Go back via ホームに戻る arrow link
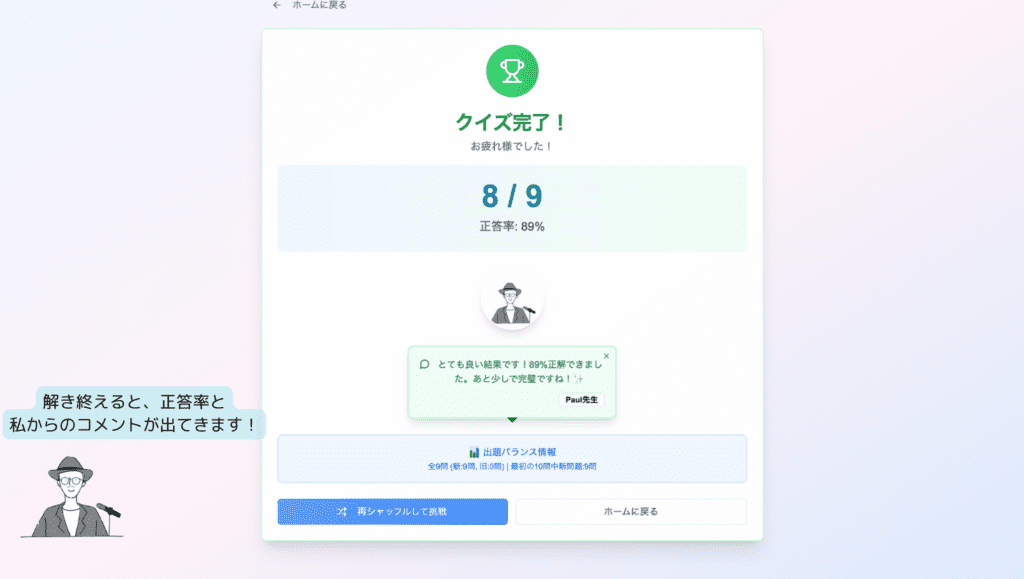Image resolution: width=1024 pixels, height=579 pixels. (310, 5)
